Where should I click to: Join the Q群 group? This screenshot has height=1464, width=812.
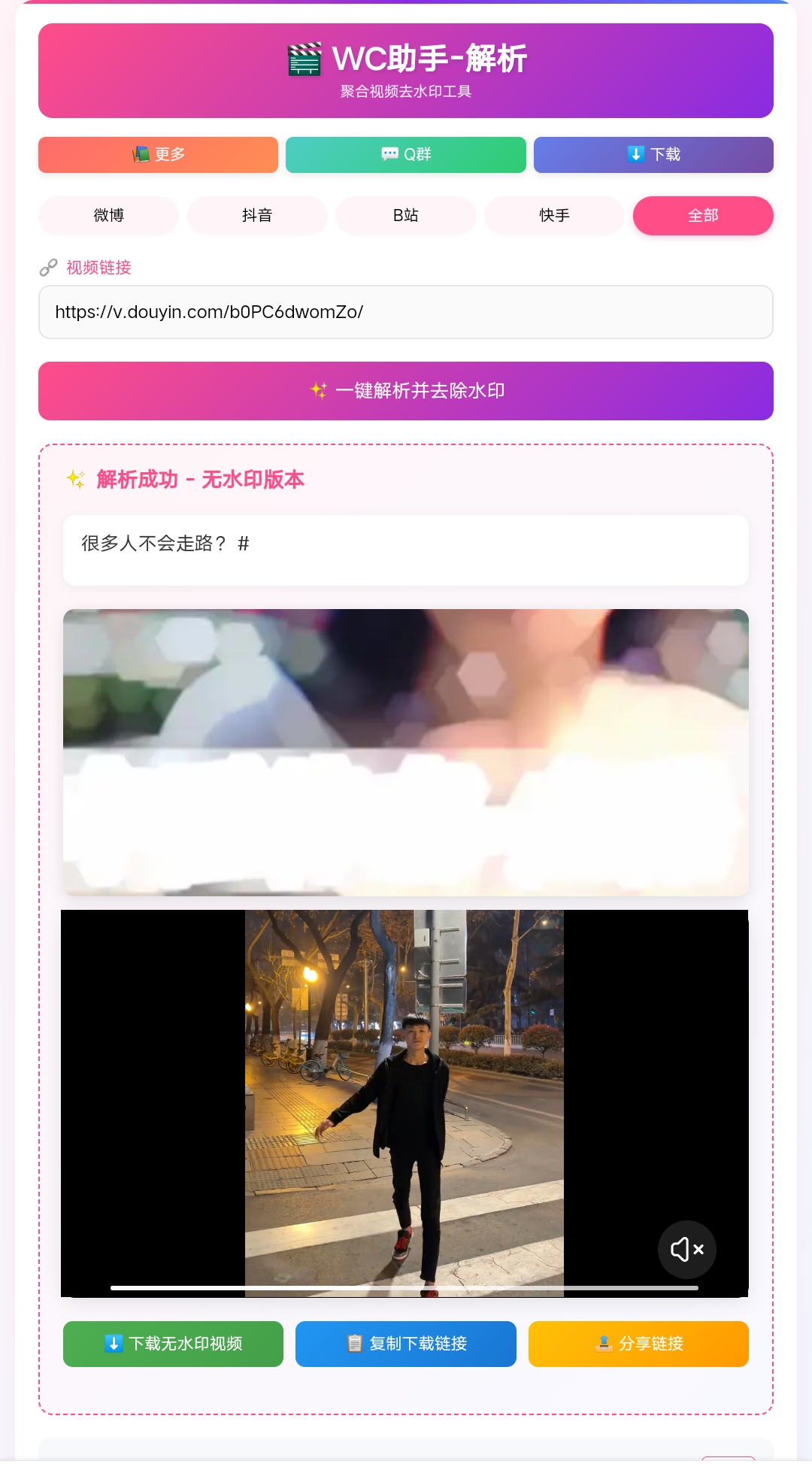click(406, 155)
